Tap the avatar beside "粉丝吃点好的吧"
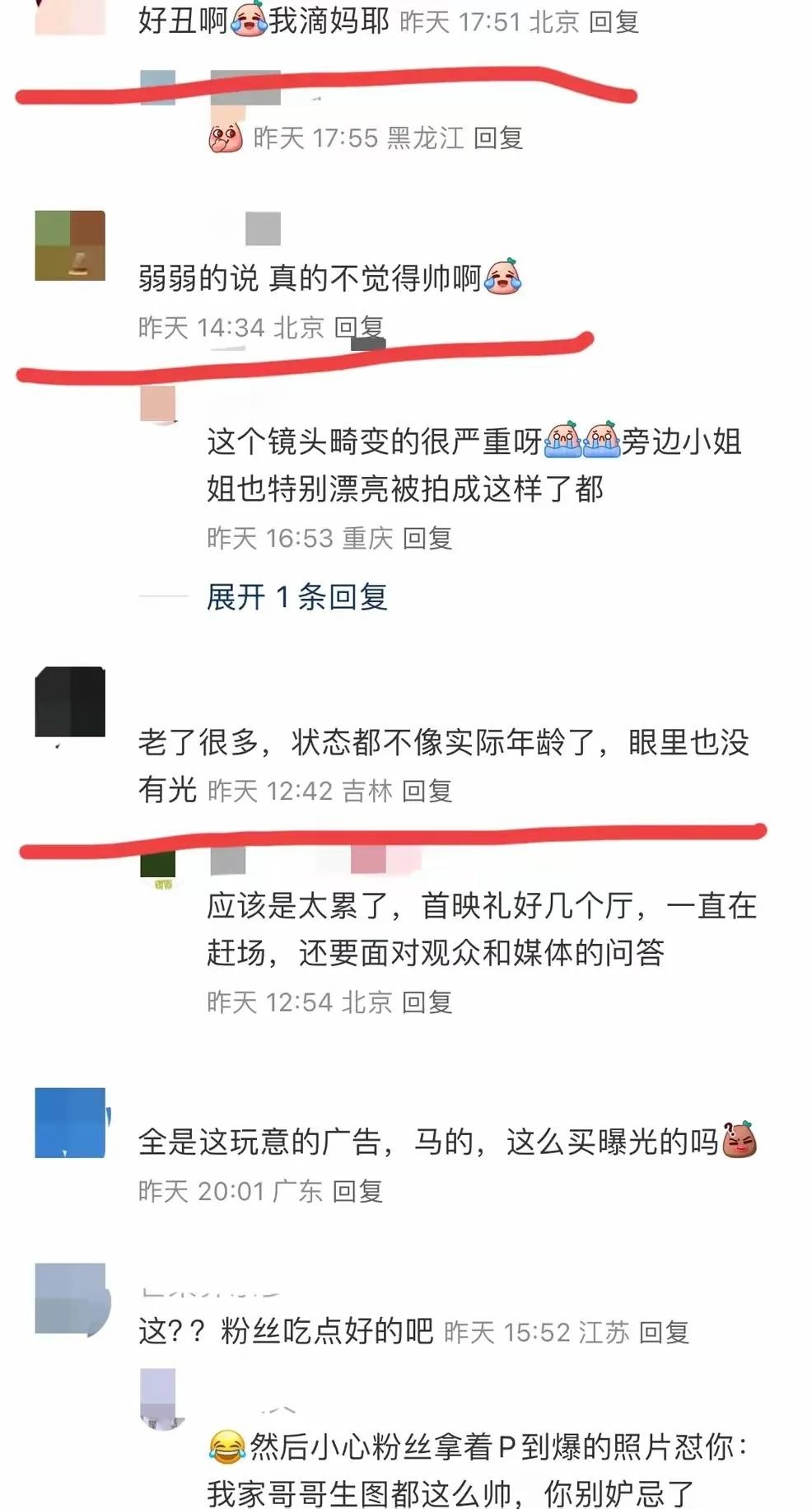 (x=70, y=1298)
